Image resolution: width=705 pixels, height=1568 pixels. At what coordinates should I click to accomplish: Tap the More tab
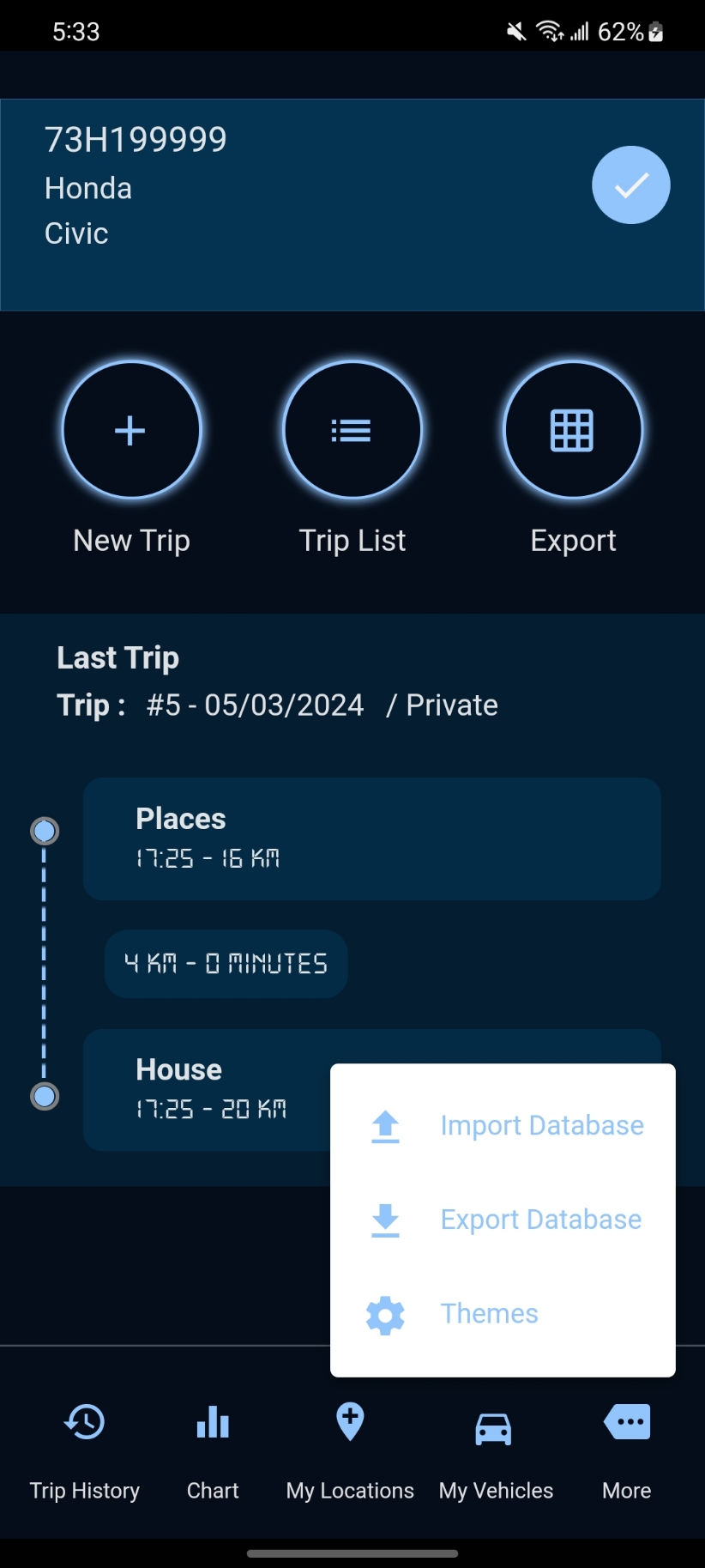click(627, 1450)
